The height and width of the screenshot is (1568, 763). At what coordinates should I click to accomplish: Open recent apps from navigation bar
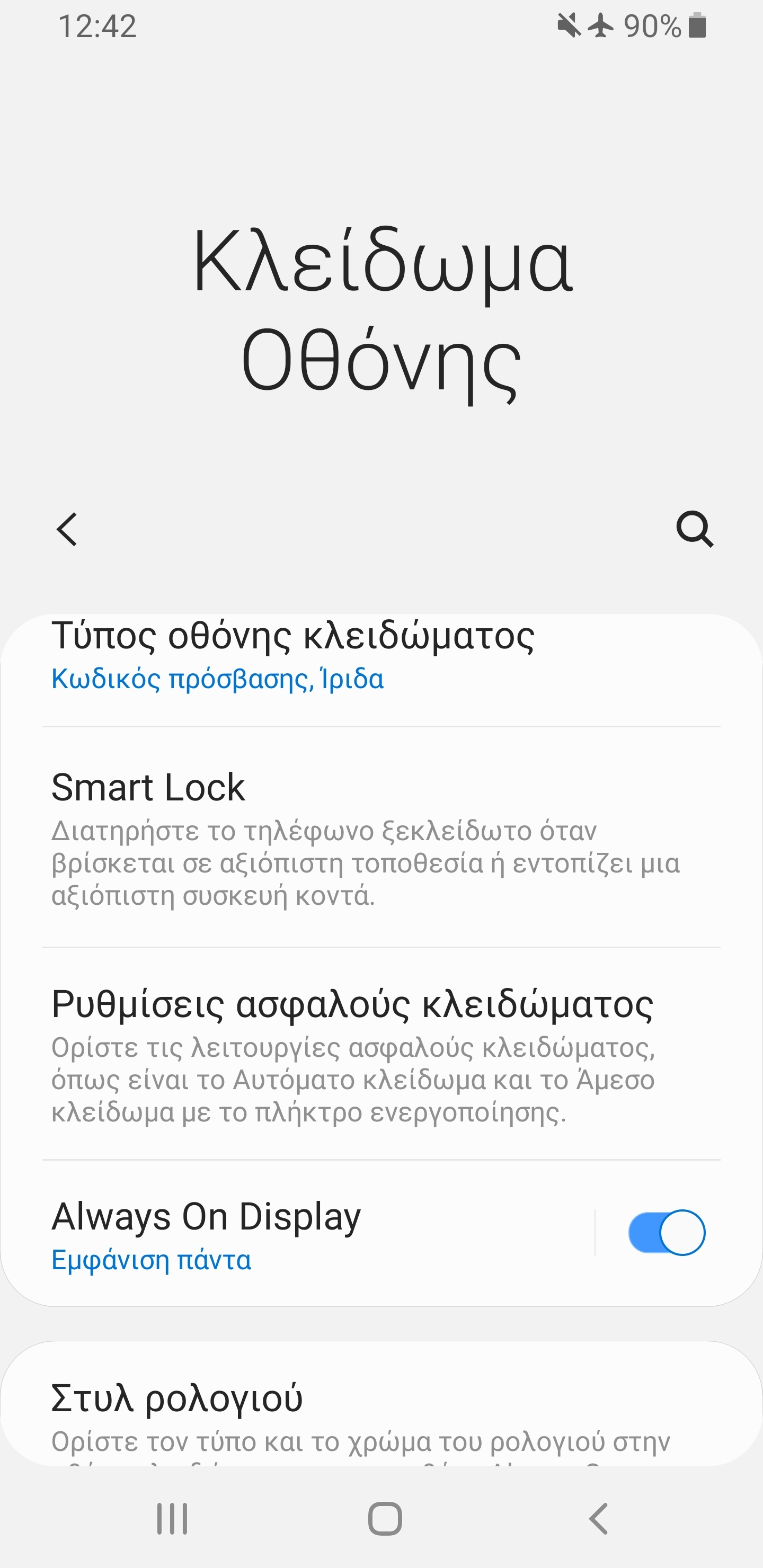tap(172, 1518)
